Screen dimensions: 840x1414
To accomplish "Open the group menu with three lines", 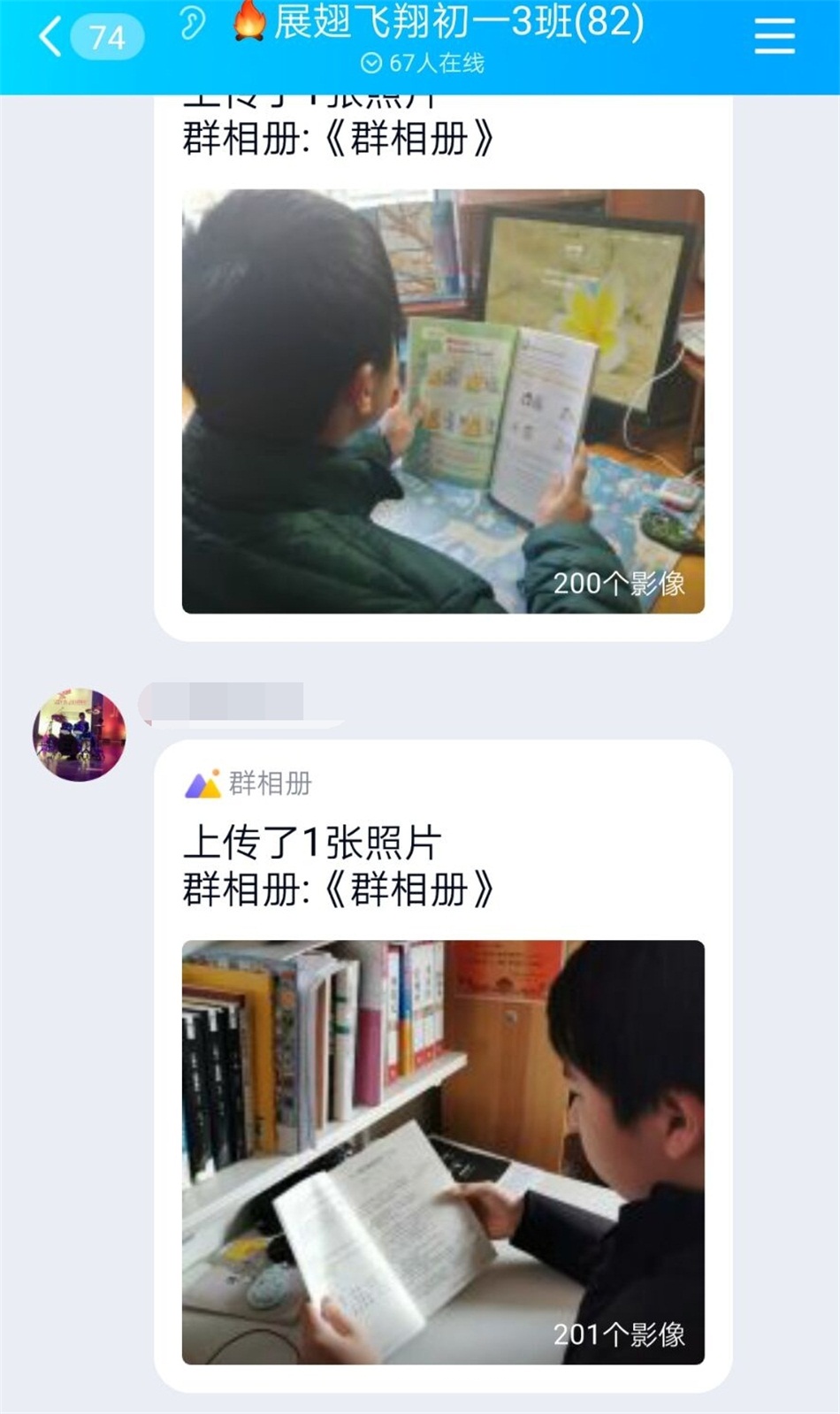I will coord(774,37).
